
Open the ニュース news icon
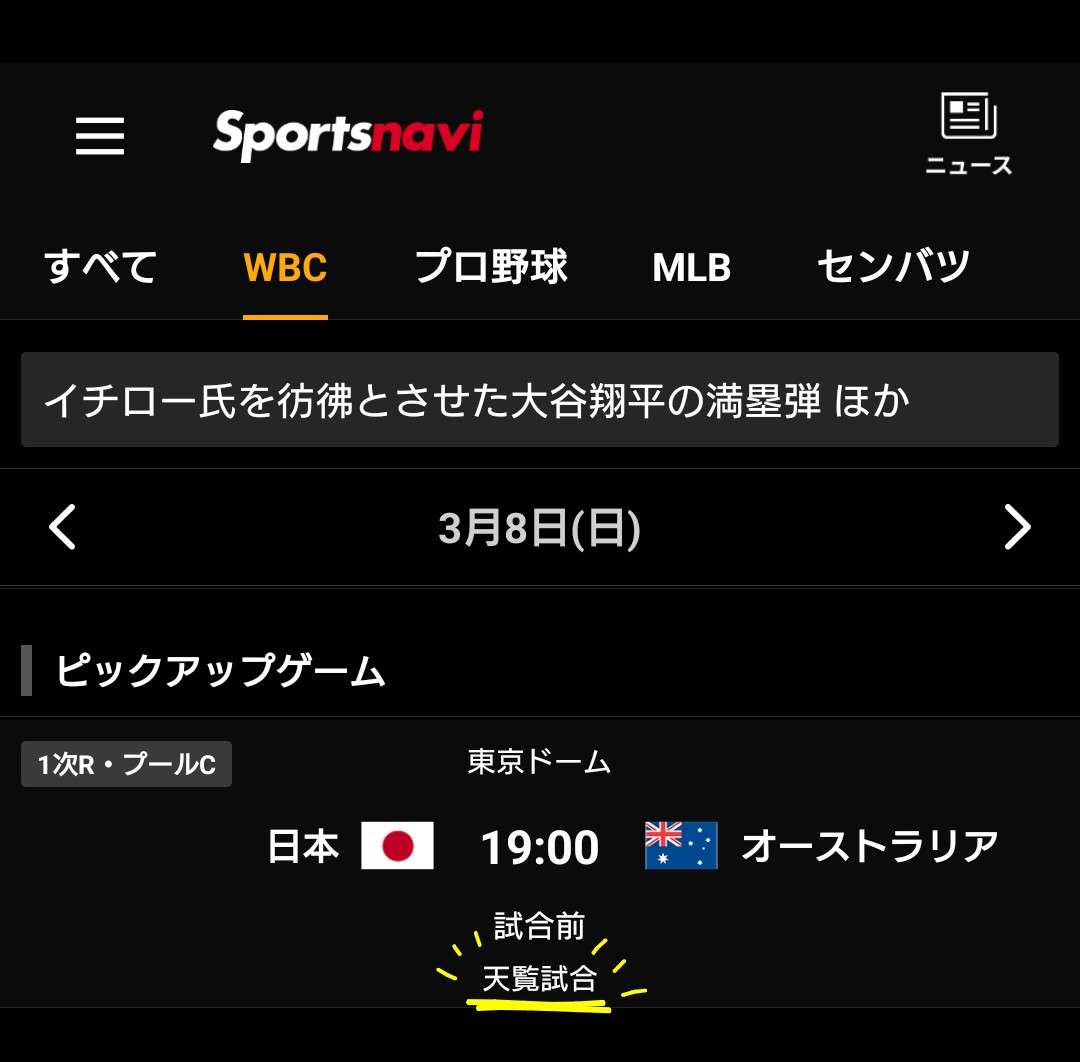pyautogui.click(x=968, y=135)
